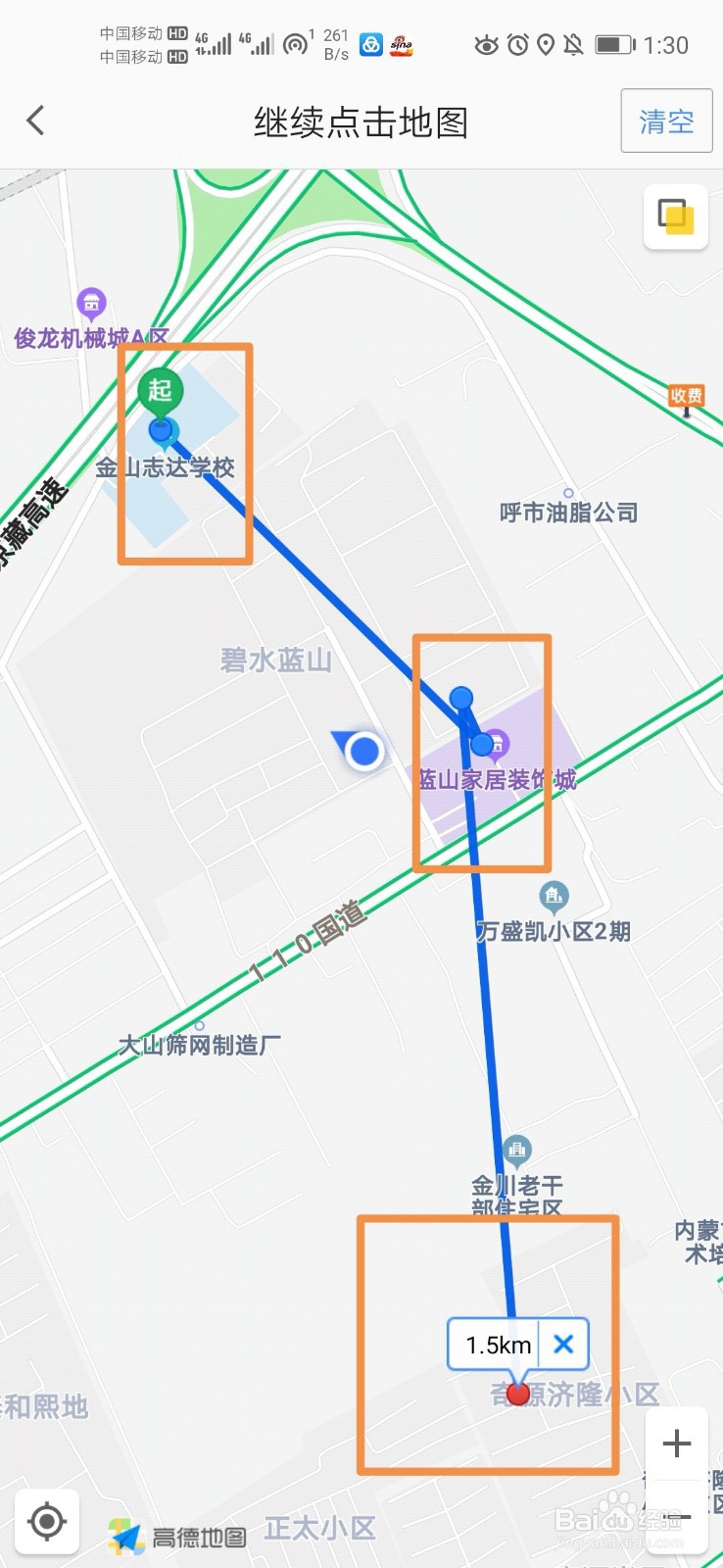Tap the blue navigation arrow on route

[x=362, y=750]
